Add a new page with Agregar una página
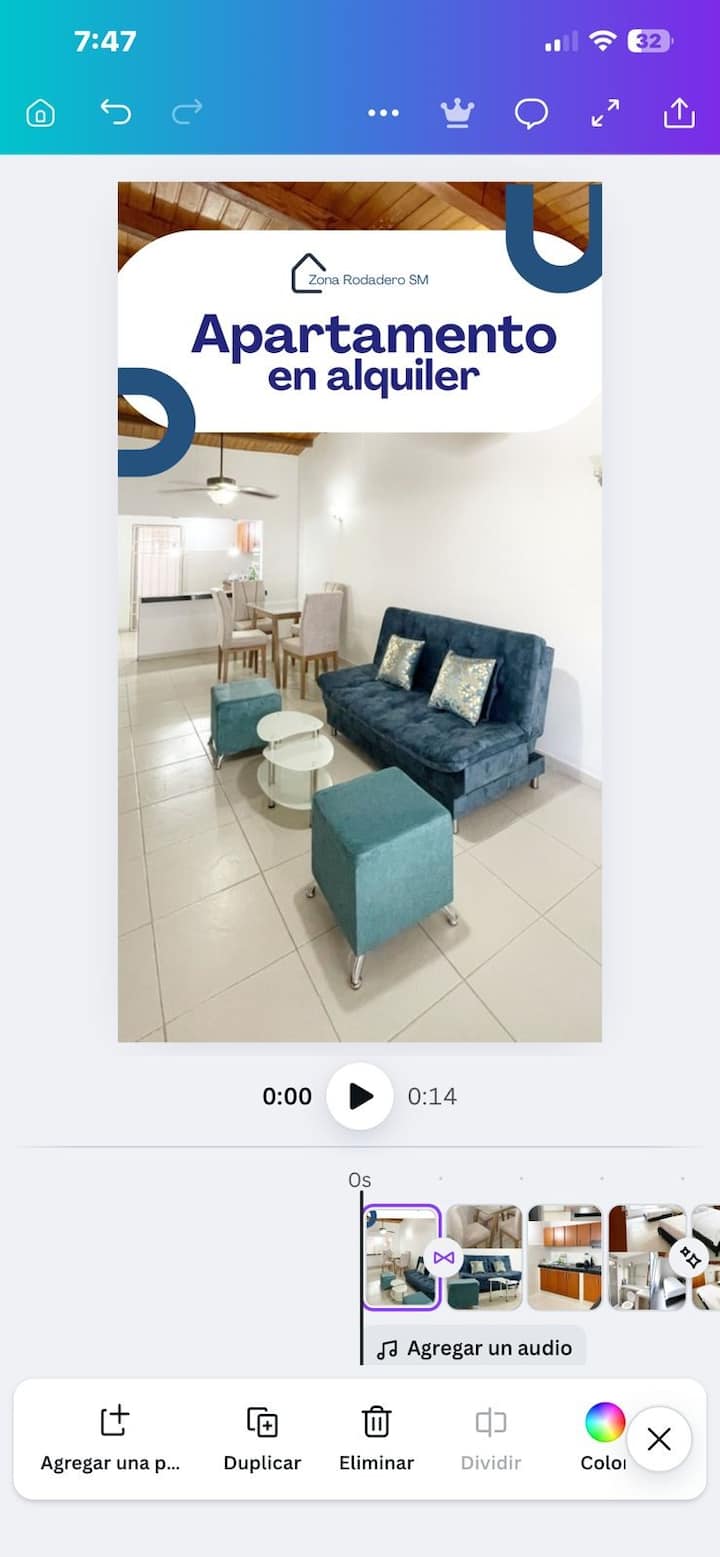Screen dimensions: 720x1557 tap(111, 1438)
